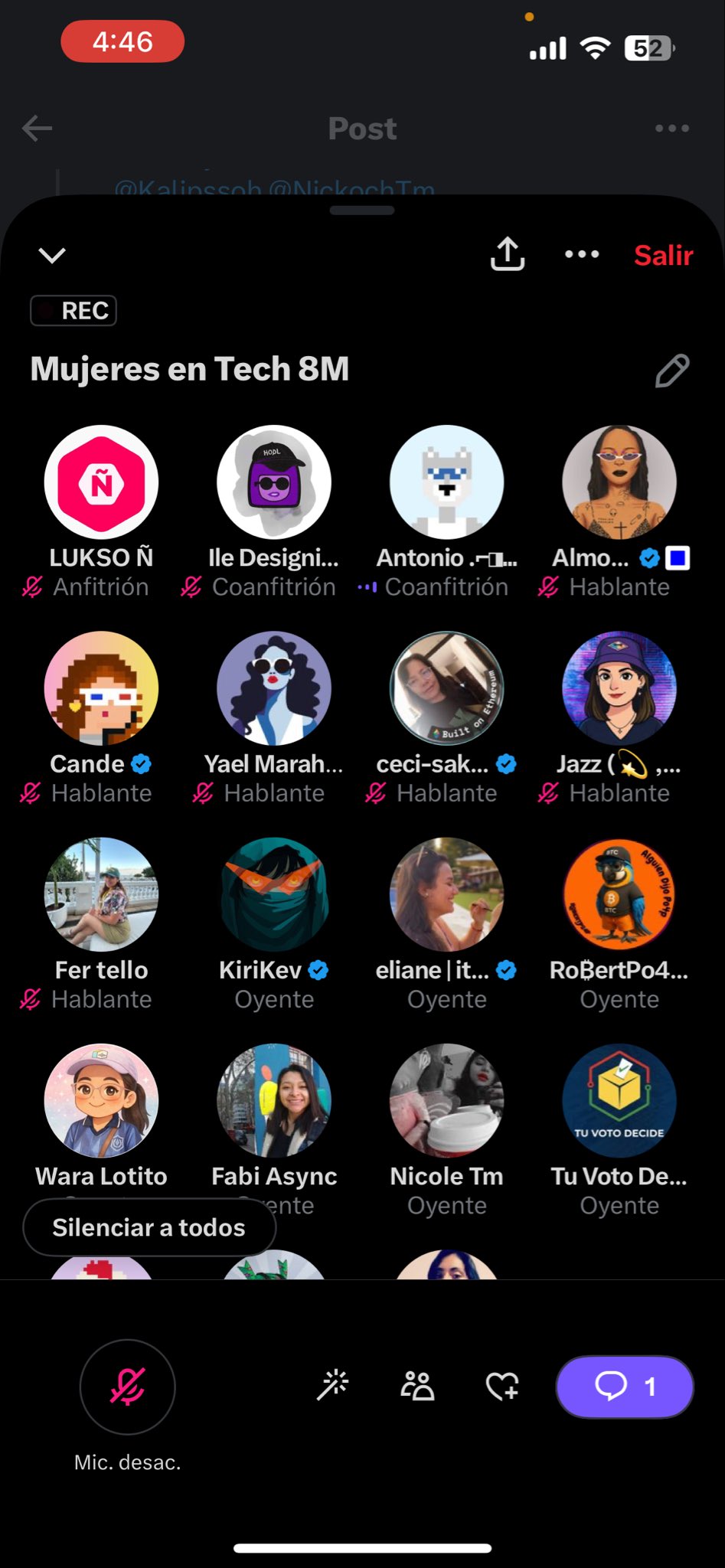This screenshot has height=1568, width=725.
Task: Collapse the Space with the down chevron
Action: coord(52,255)
